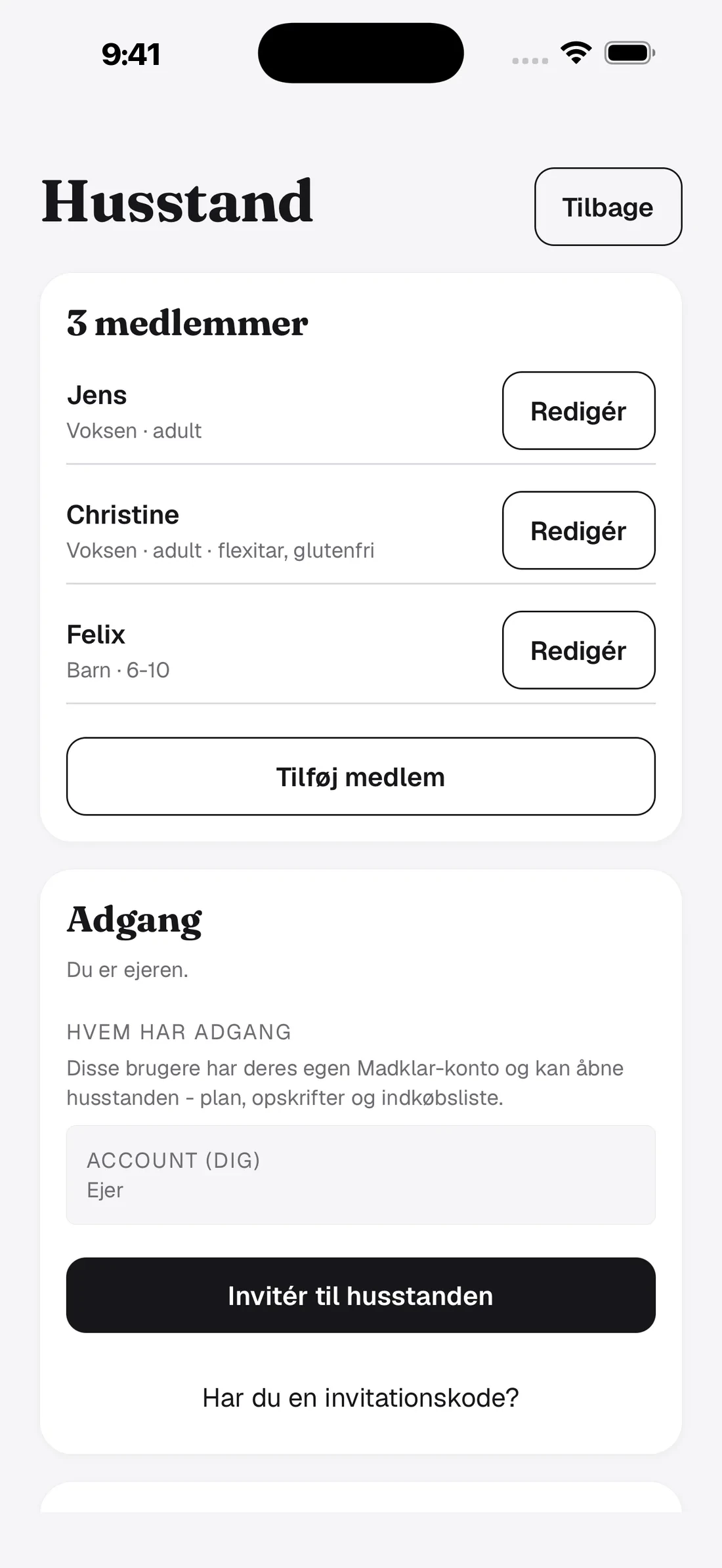Image resolution: width=722 pixels, height=1568 pixels.
Task: Go back with the Tilbage button
Action: click(608, 207)
